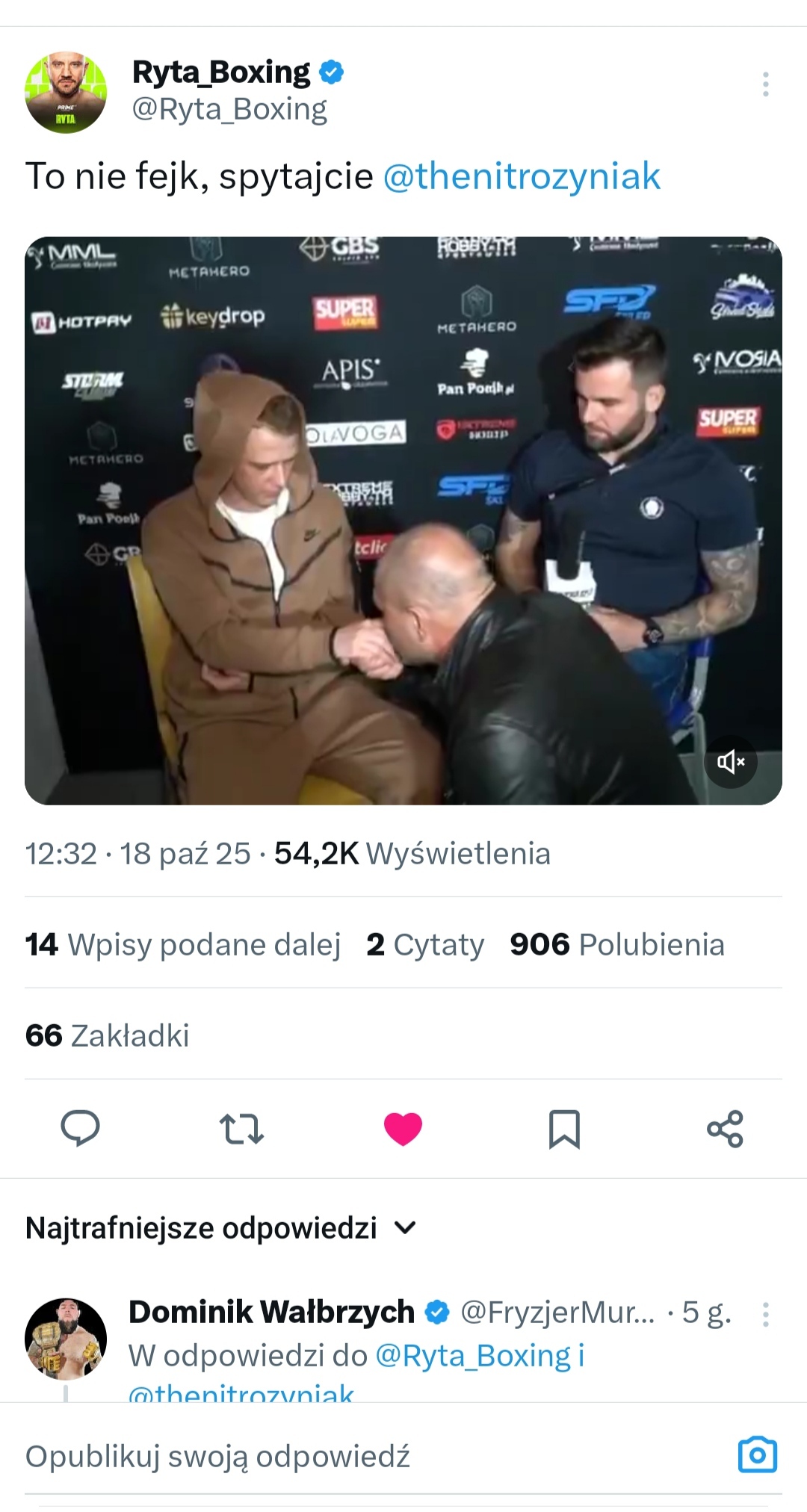Viewport: 807px width, 1512px height.
Task: View the 906 likes list
Action: [x=616, y=944]
